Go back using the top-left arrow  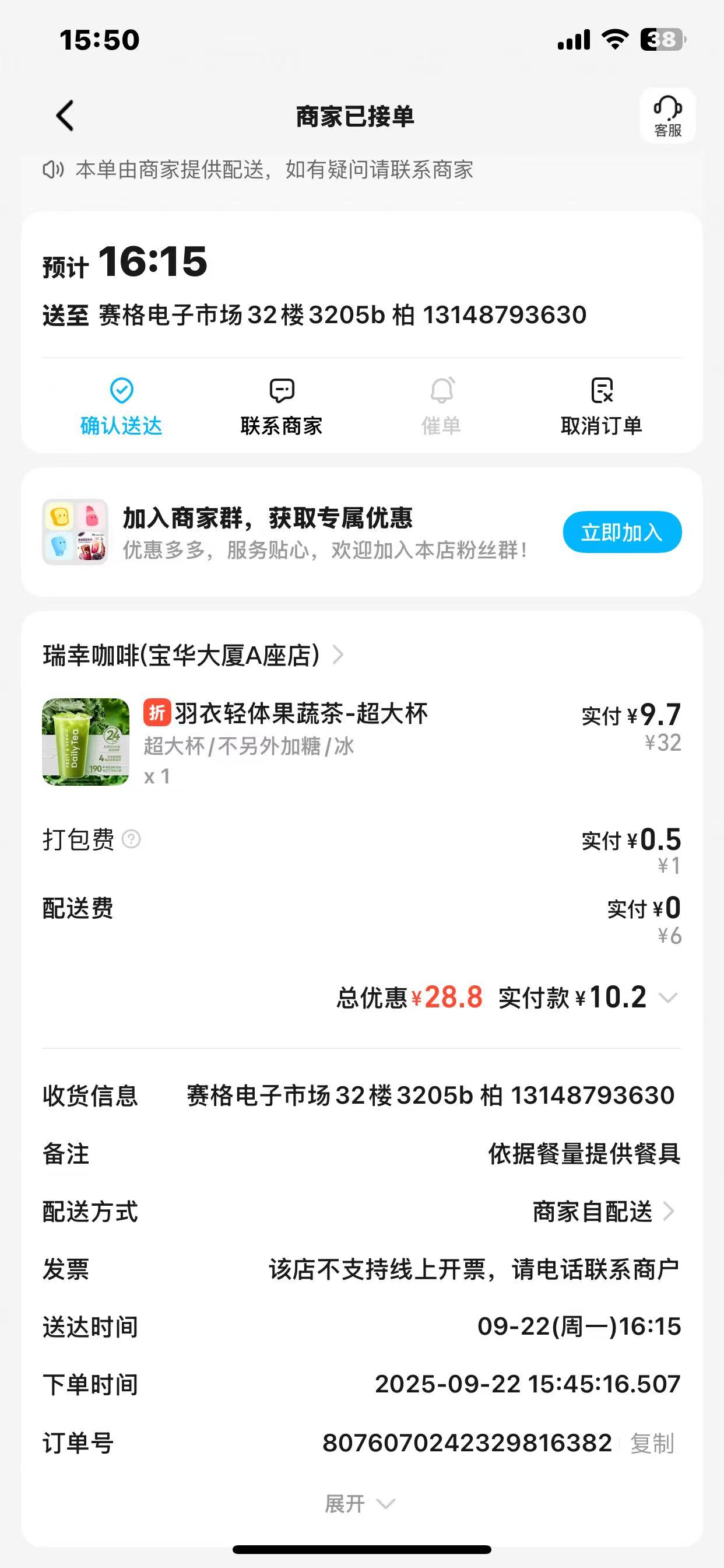coord(65,116)
